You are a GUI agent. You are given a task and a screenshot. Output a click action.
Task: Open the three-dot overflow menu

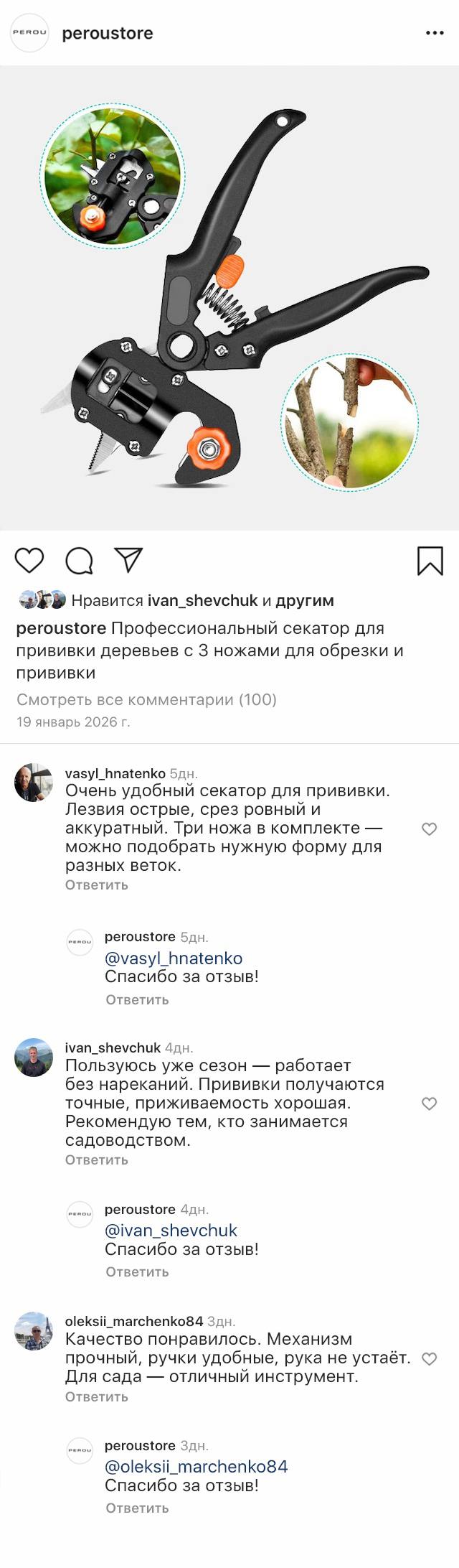coord(435,33)
